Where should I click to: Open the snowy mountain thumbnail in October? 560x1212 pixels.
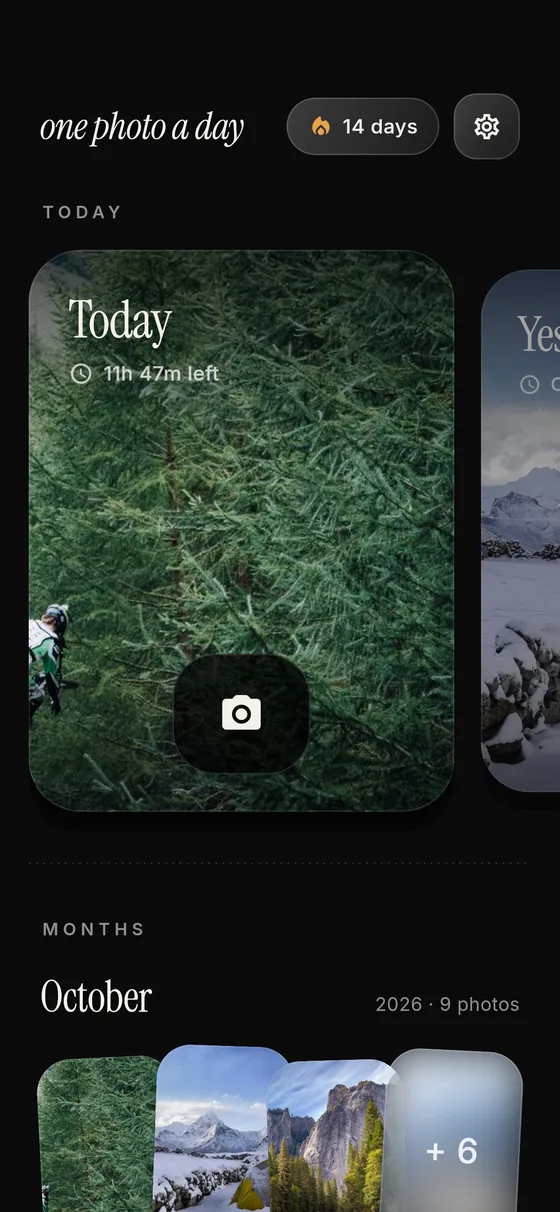(x=212, y=1128)
